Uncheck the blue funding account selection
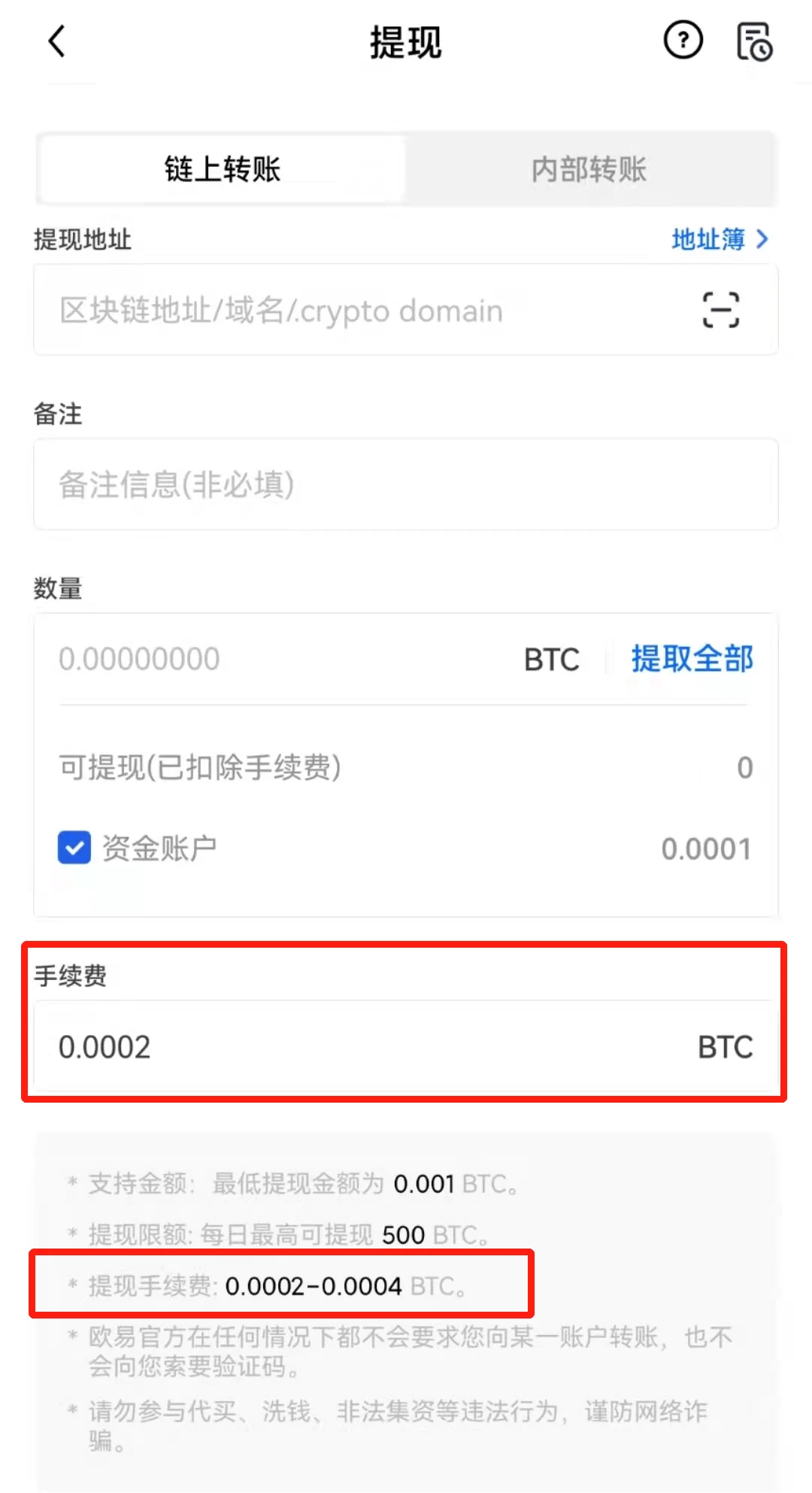 (x=73, y=848)
